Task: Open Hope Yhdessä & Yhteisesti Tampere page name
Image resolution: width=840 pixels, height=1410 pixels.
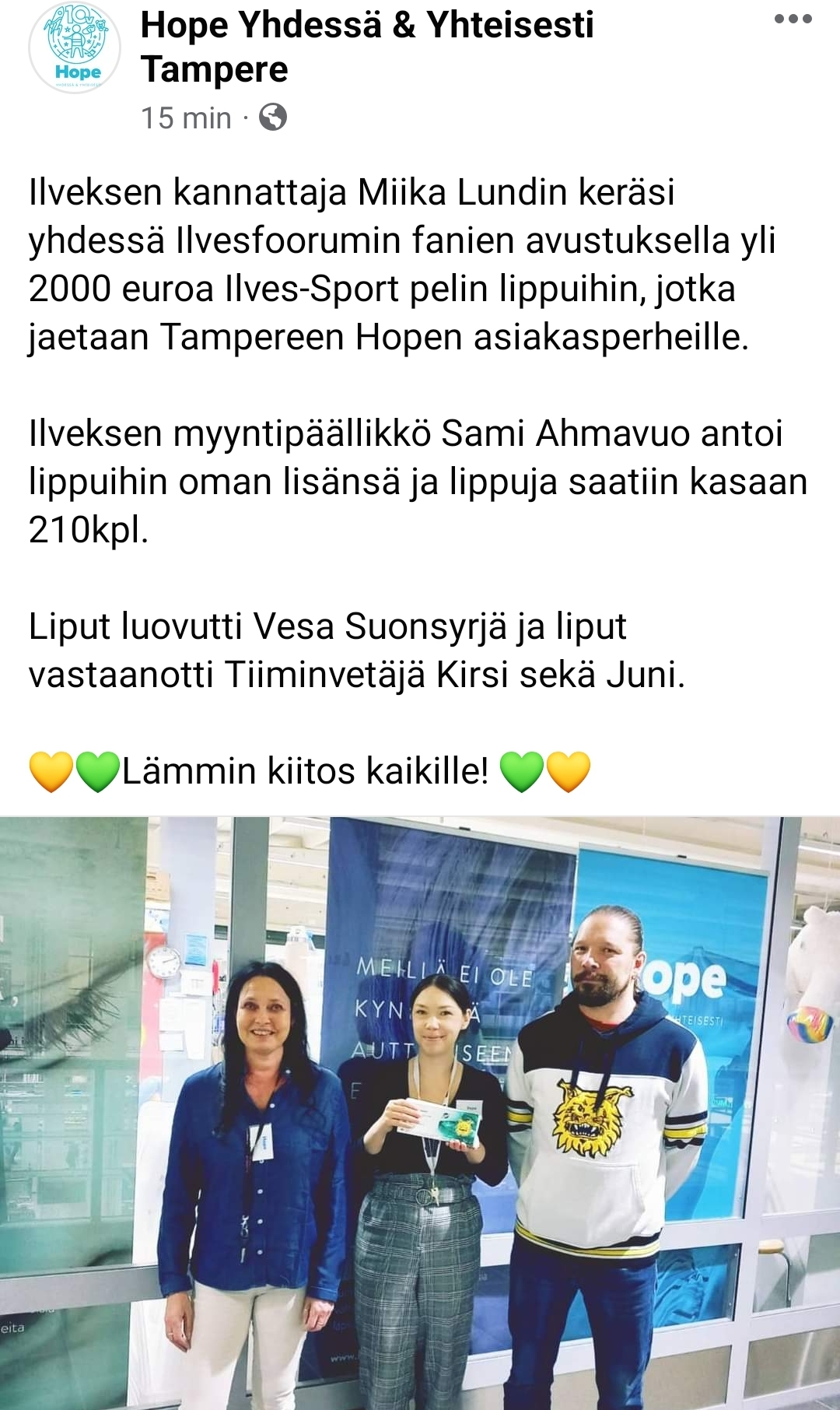Action: (x=366, y=47)
